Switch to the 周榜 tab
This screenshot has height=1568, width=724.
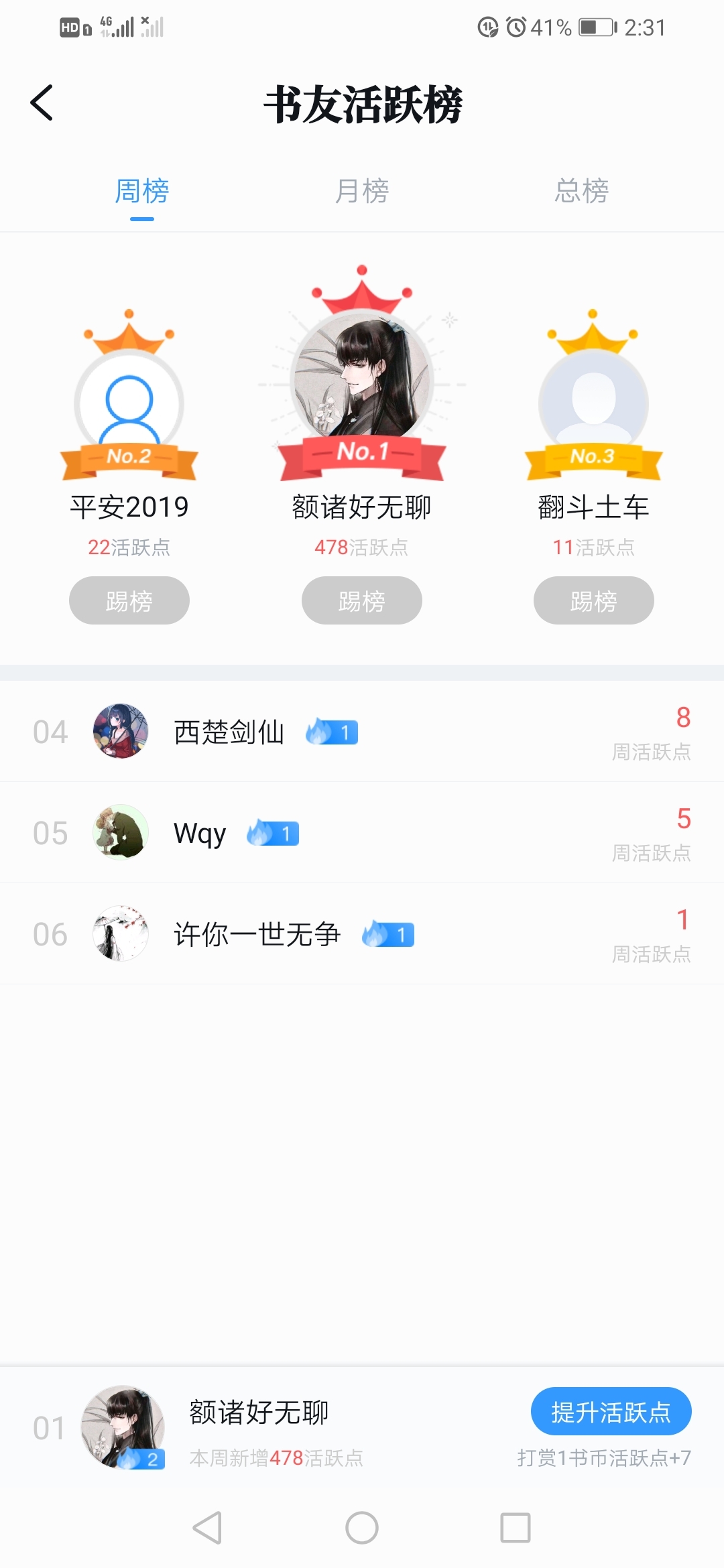tap(141, 192)
